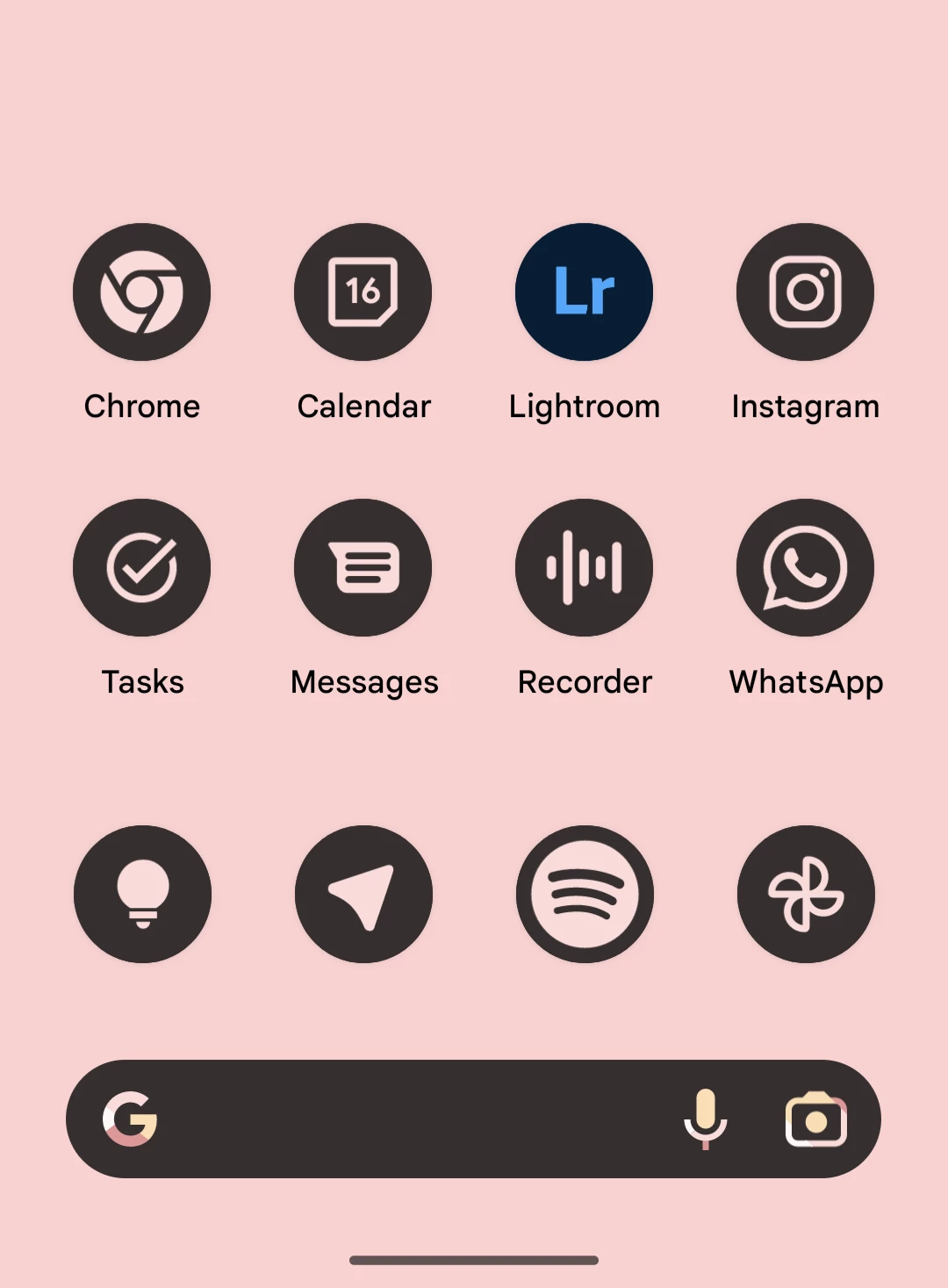Viewport: 948px width, 1288px height.
Task: Launch the Calendar app
Action: click(x=363, y=292)
